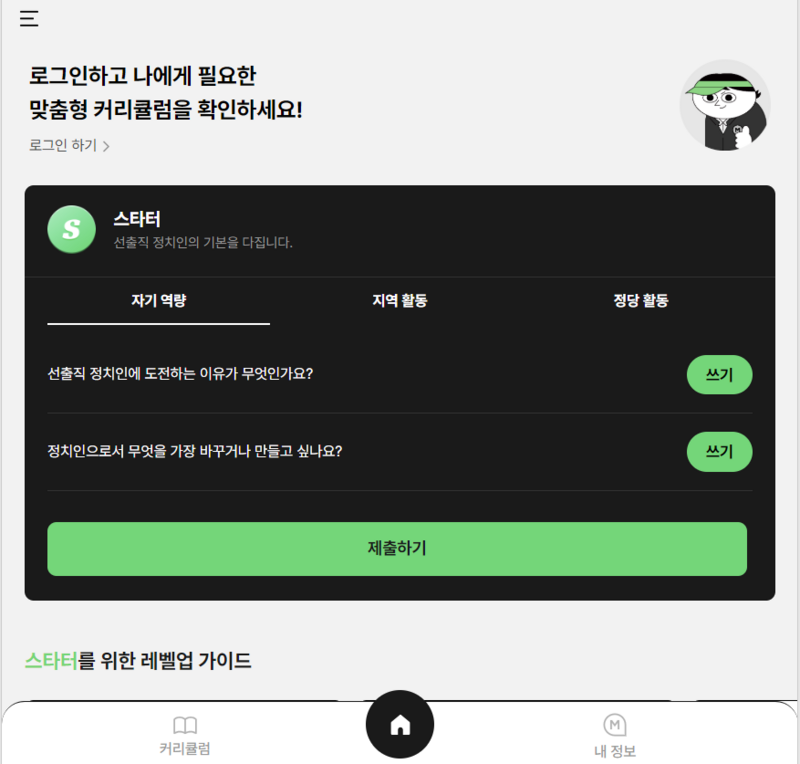This screenshot has width=800, height=764.
Task: Switch to the 정당 활동 tab
Action: [640, 301]
